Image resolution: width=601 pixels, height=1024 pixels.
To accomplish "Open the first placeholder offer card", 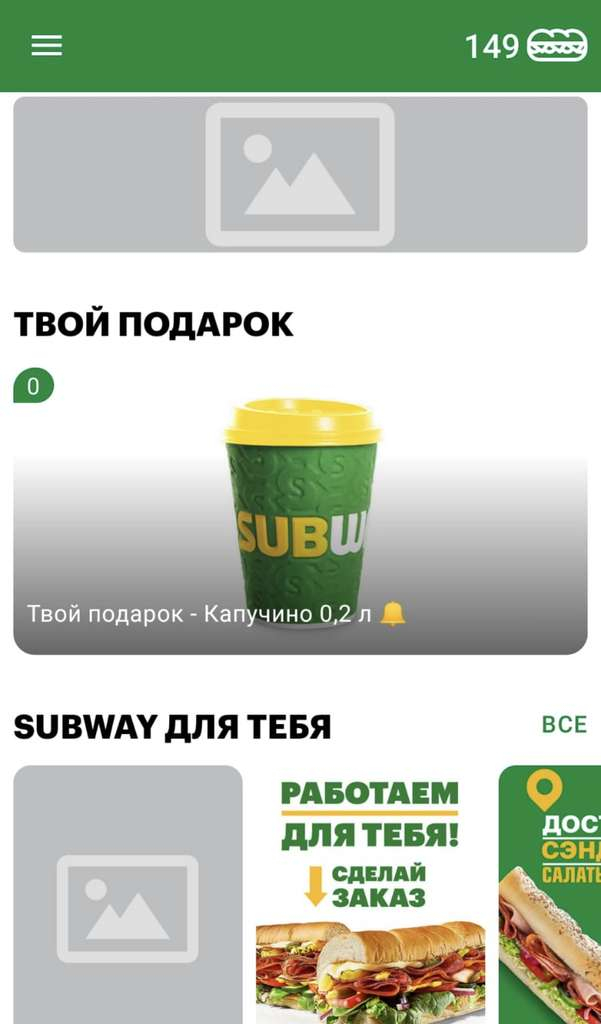I will coord(128,895).
